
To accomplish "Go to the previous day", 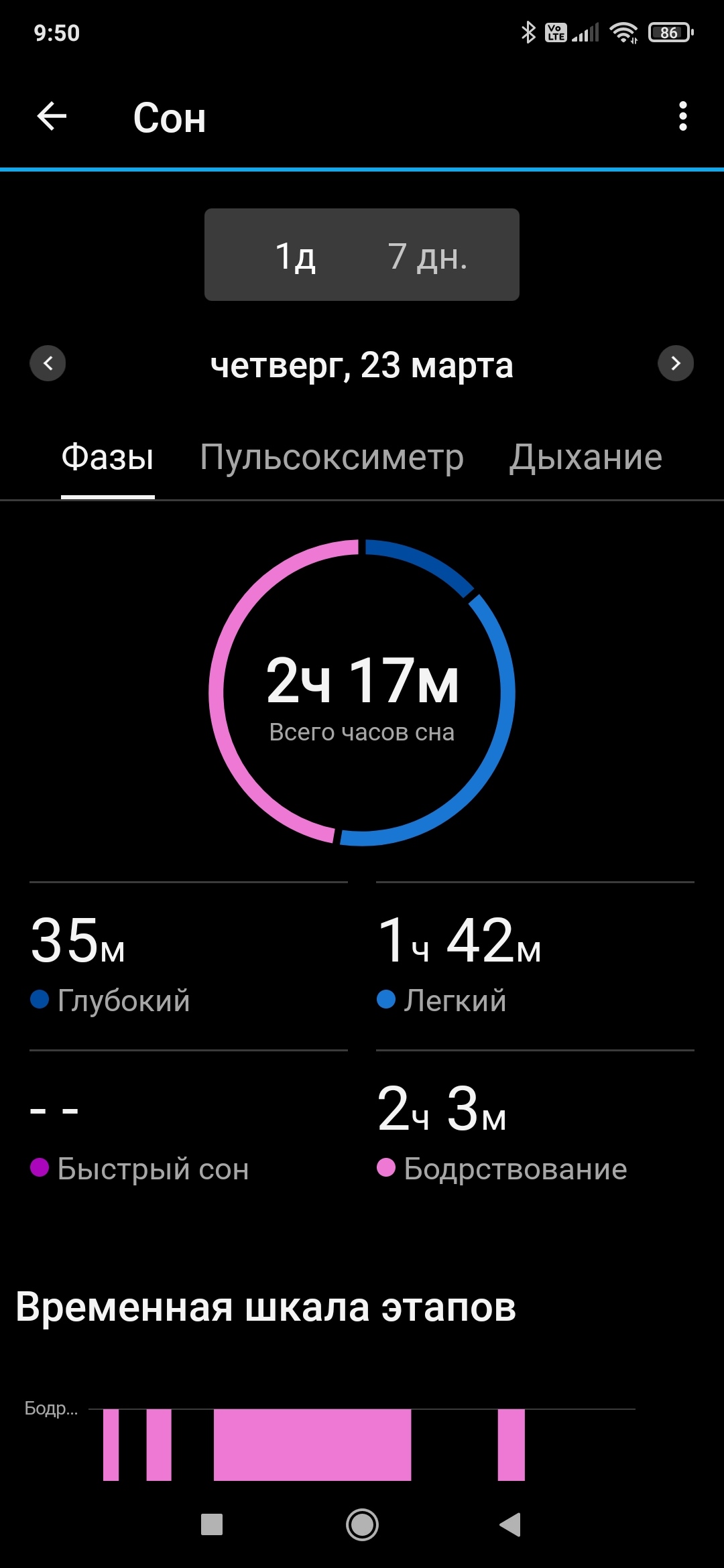I will click(48, 363).
